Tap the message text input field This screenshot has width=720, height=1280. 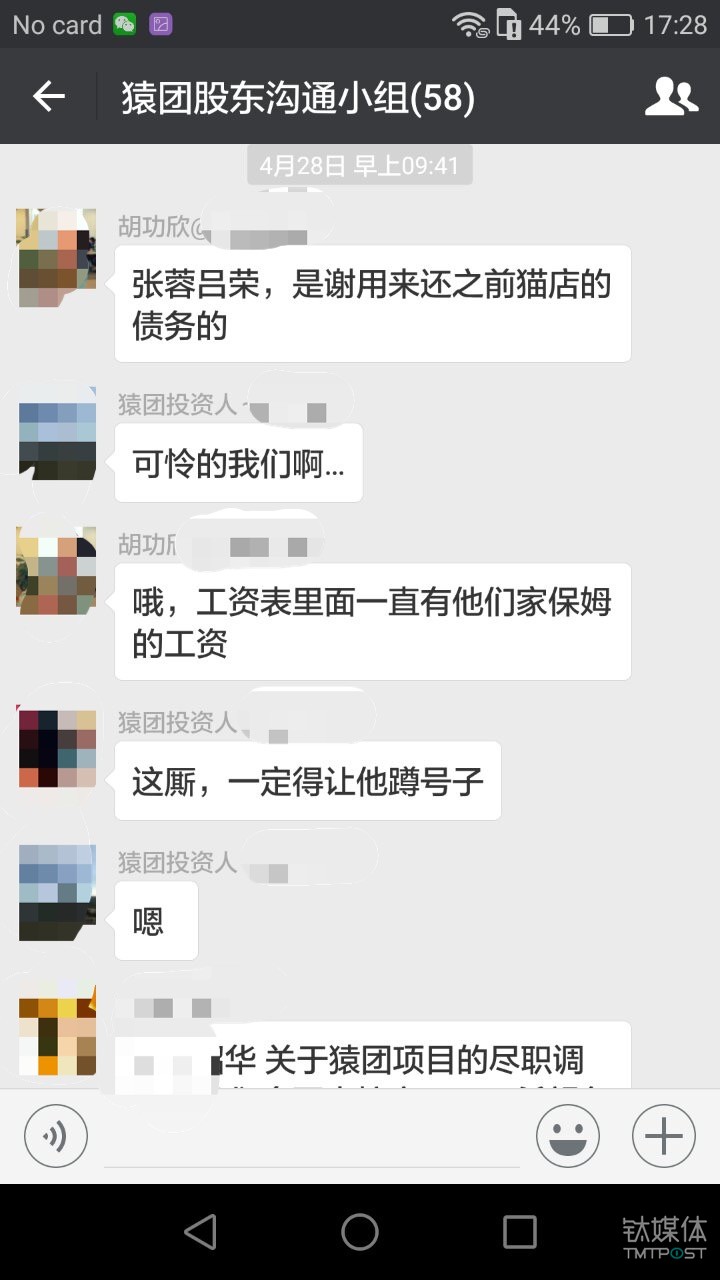point(312,1140)
